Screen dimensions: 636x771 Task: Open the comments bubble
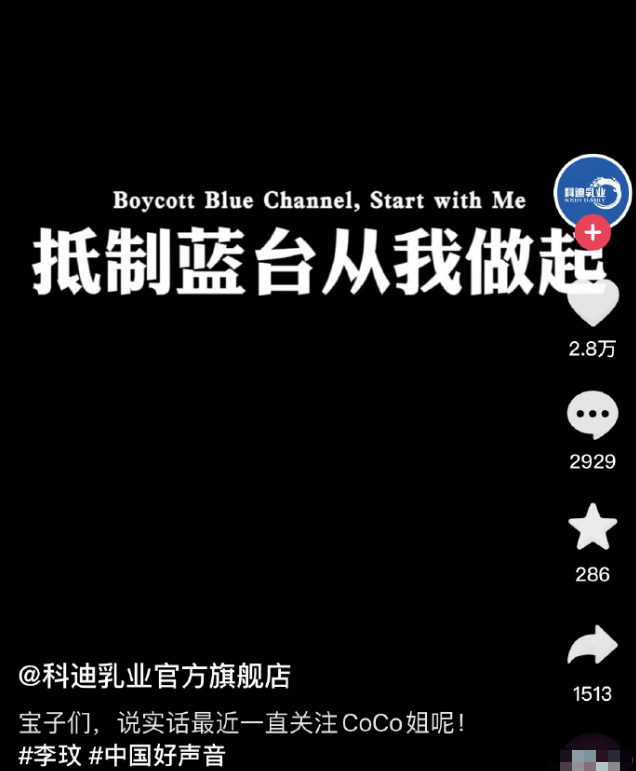(592, 415)
